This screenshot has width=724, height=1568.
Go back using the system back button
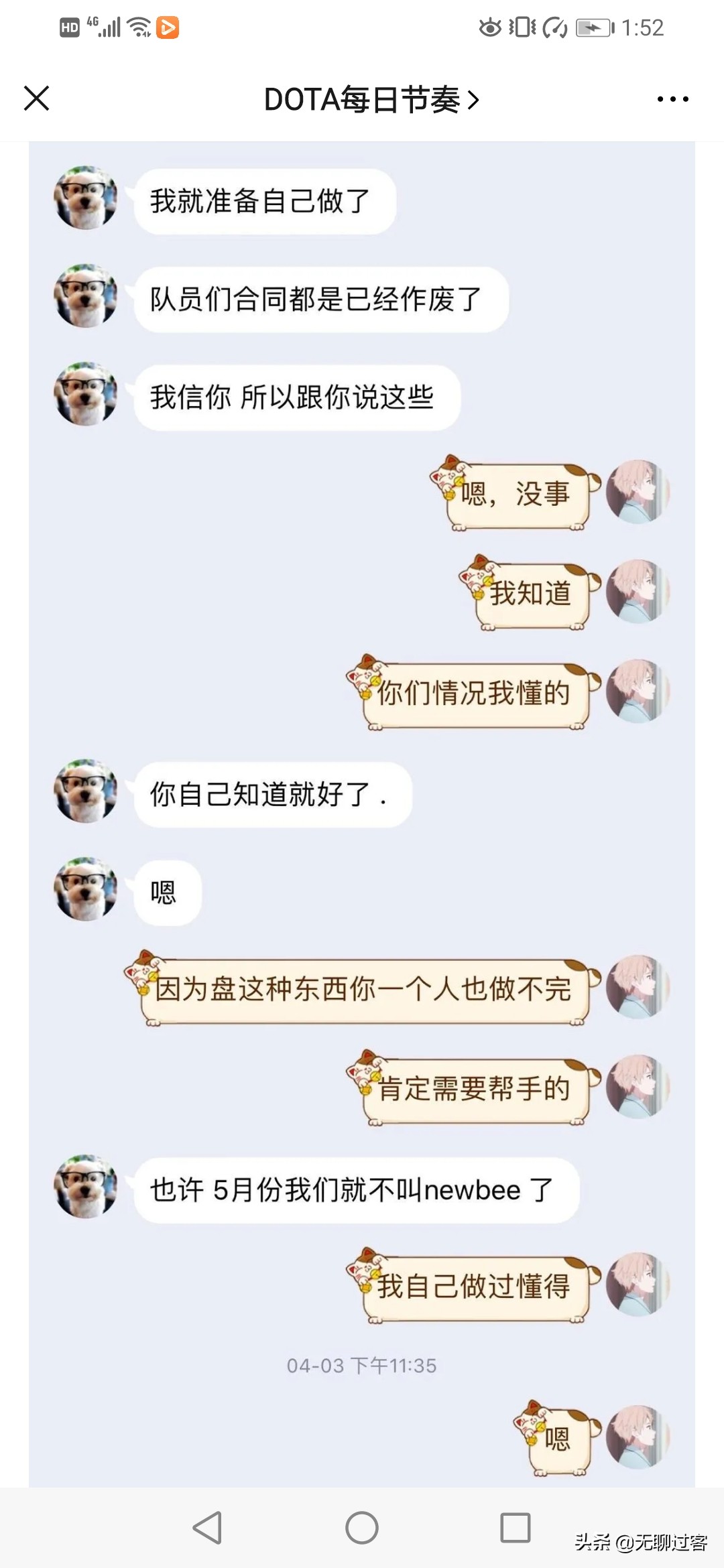click(x=207, y=1528)
